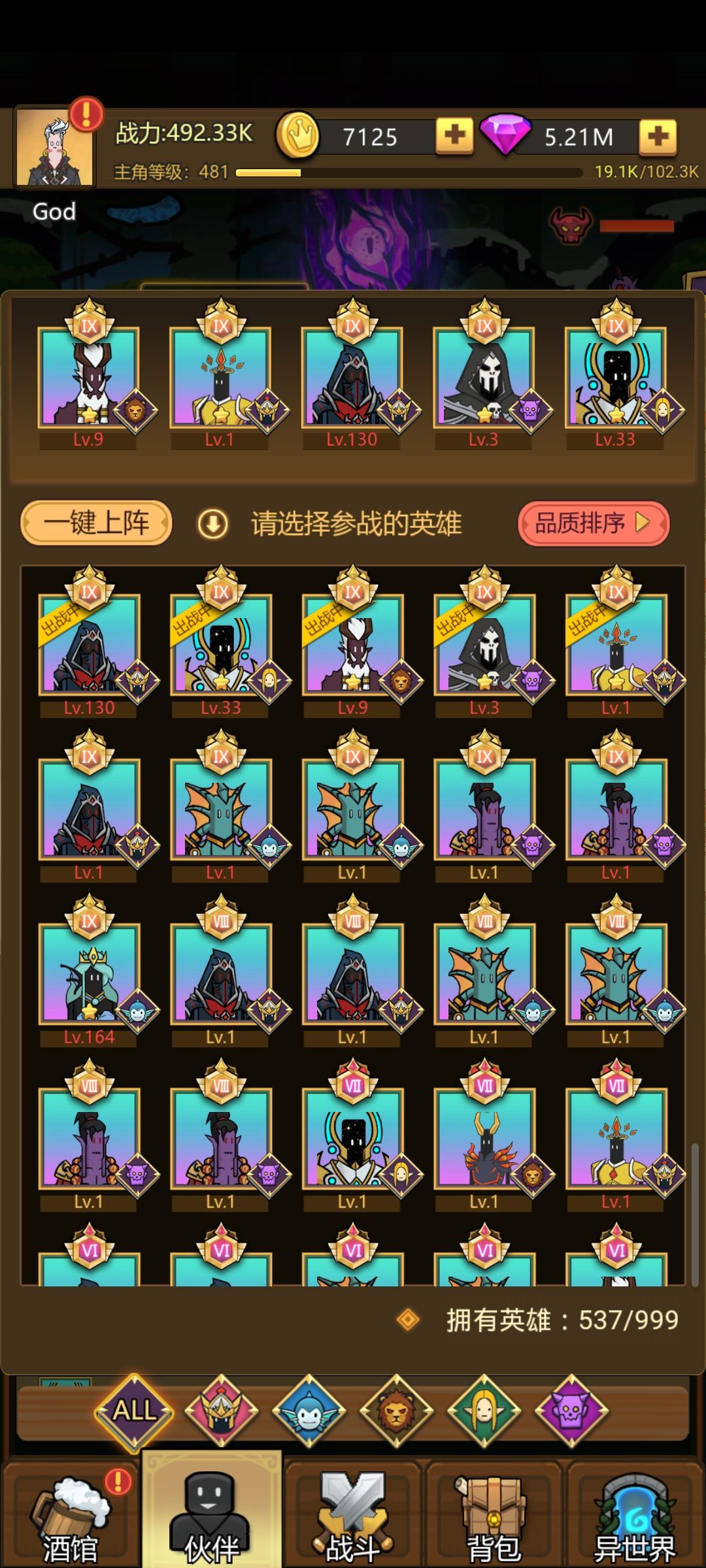The height and width of the screenshot is (1568, 706).
Task: Collapse the lineup with the down-arrow icon
Action: click(x=212, y=524)
